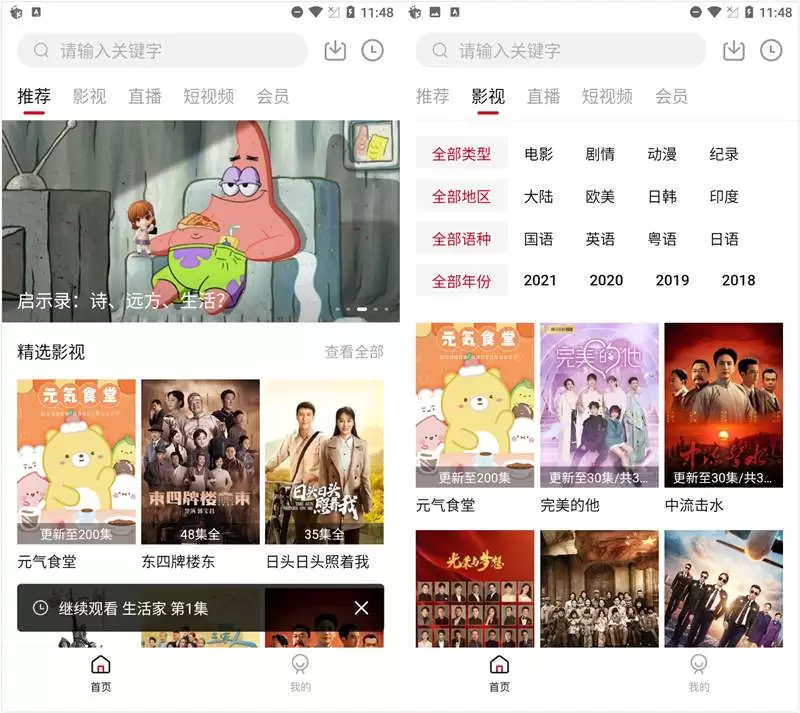Open the 启示录 featured banner

click(x=200, y=222)
